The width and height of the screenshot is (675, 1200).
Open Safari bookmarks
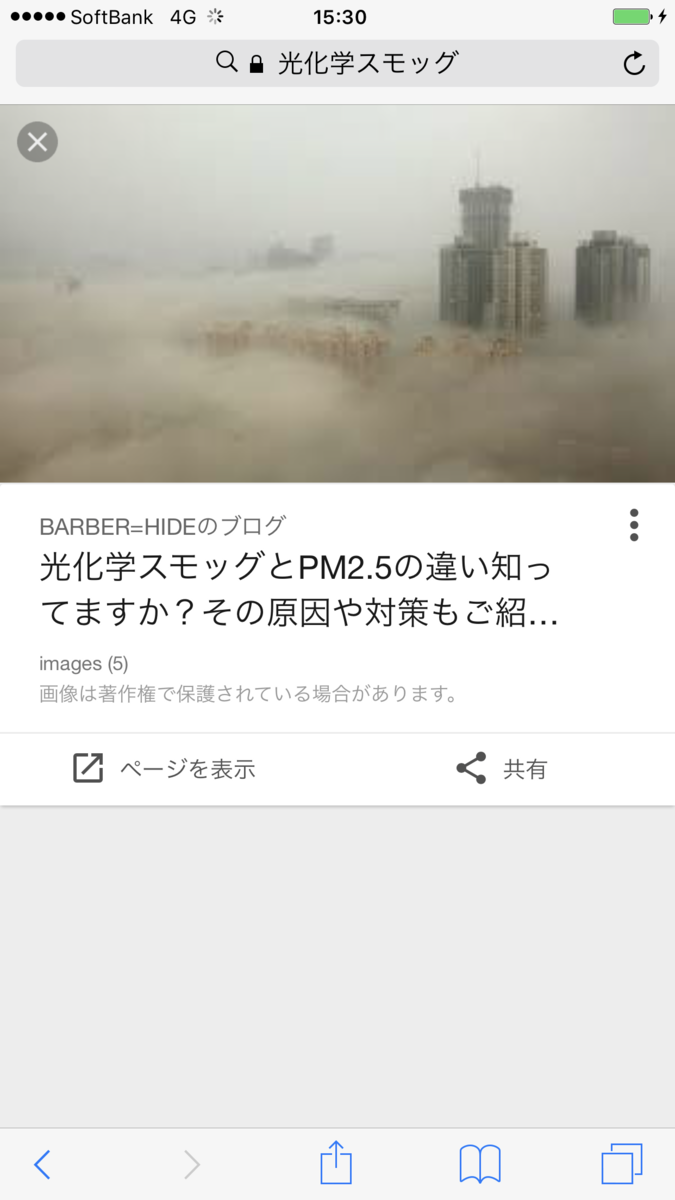coord(480,1164)
